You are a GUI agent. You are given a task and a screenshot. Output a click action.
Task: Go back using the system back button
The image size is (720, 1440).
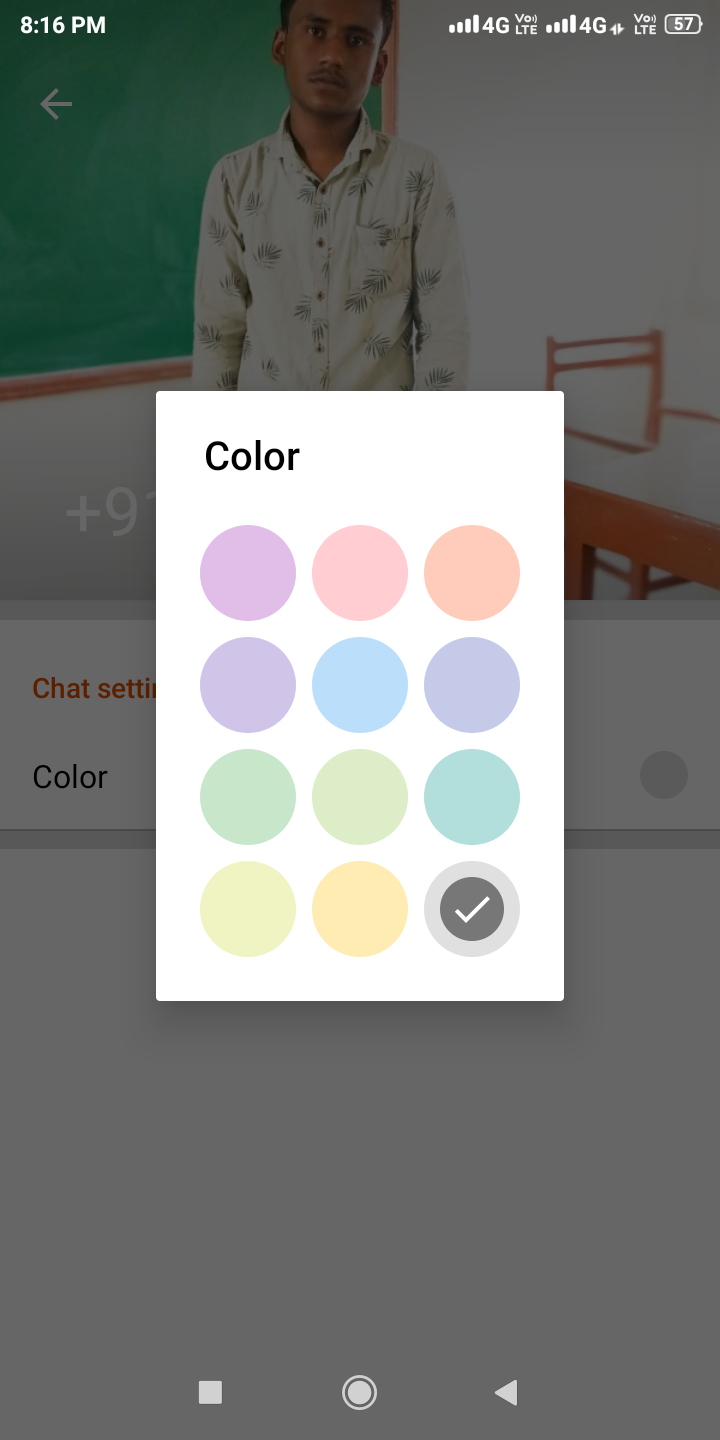click(507, 1392)
